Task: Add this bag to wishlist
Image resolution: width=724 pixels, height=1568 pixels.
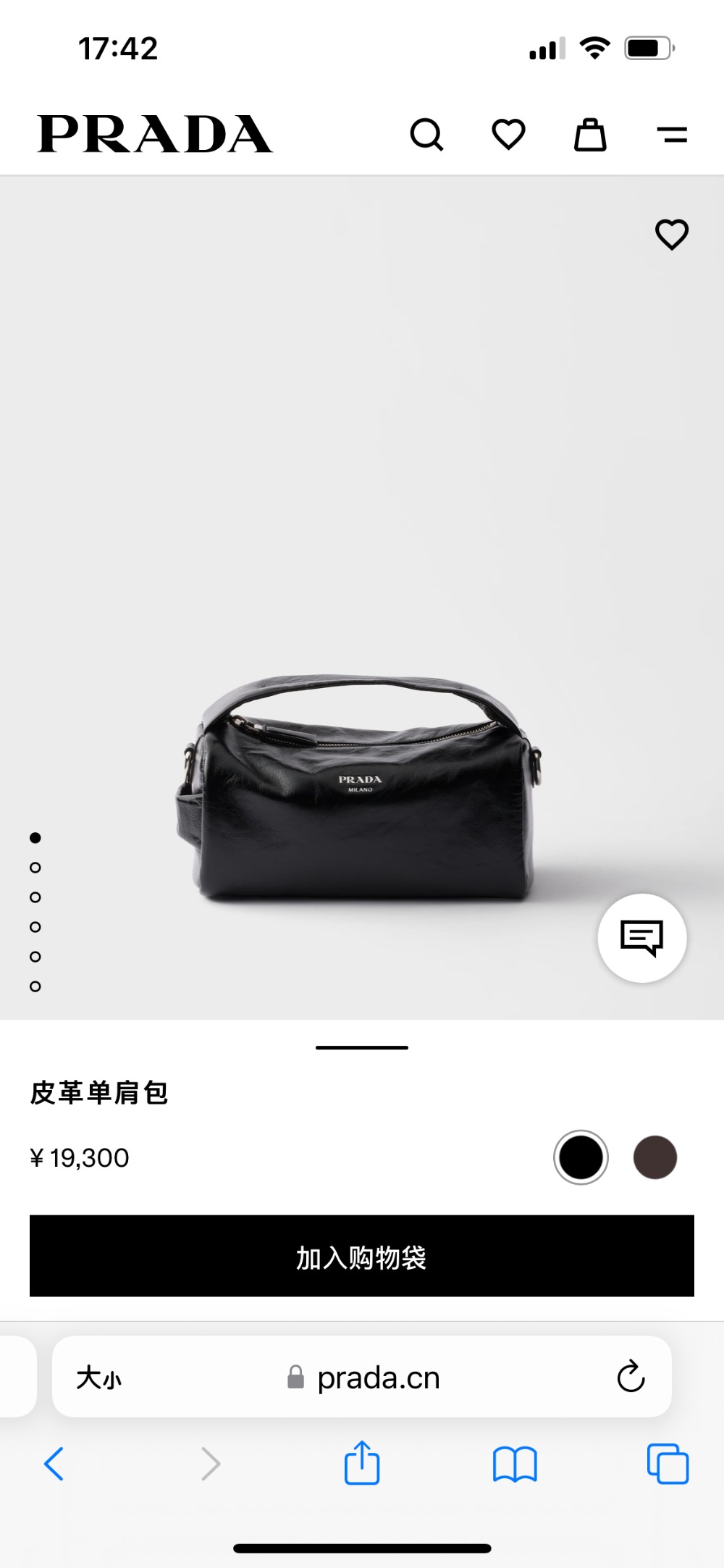Action: [x=671, y=235]
